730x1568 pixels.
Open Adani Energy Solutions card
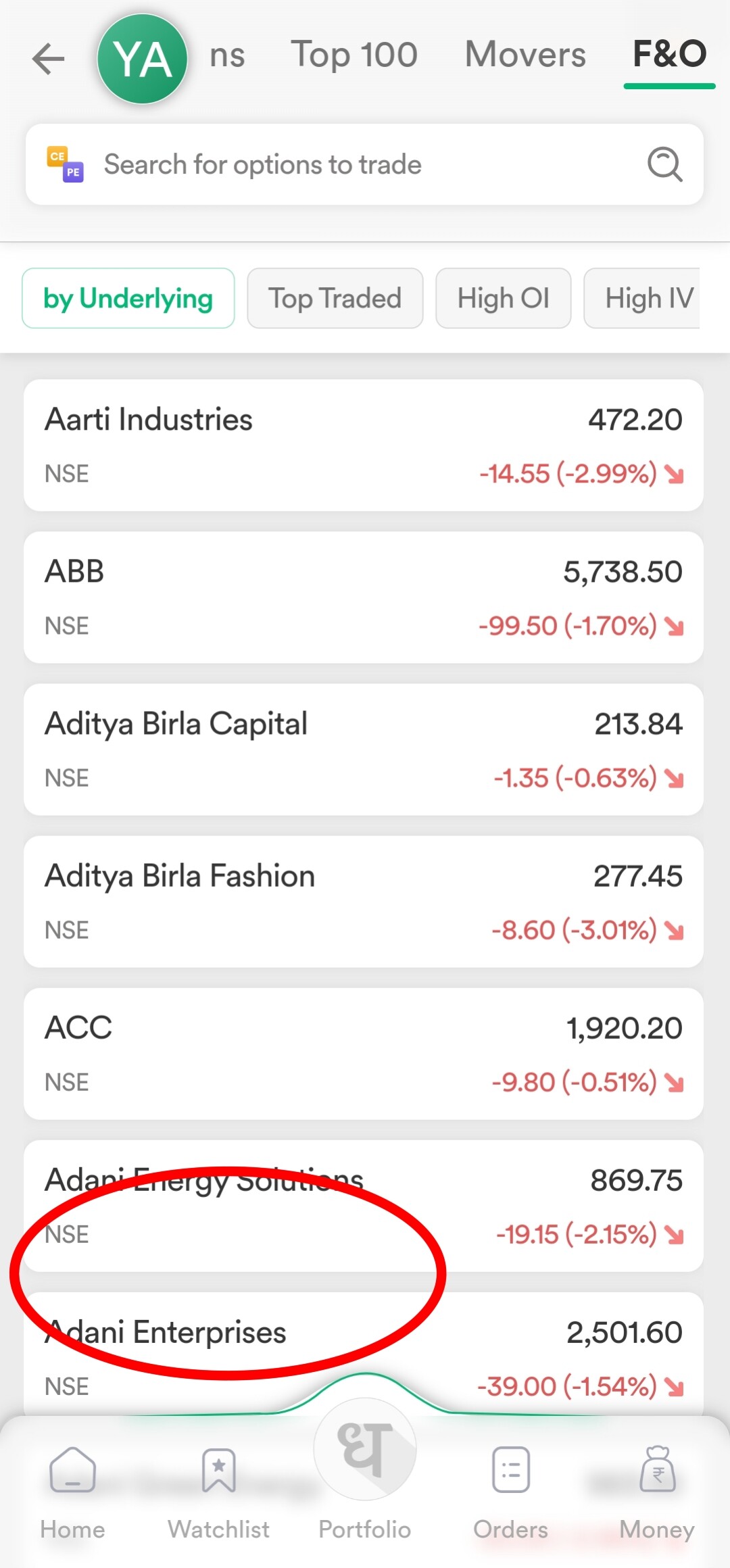364,1206
